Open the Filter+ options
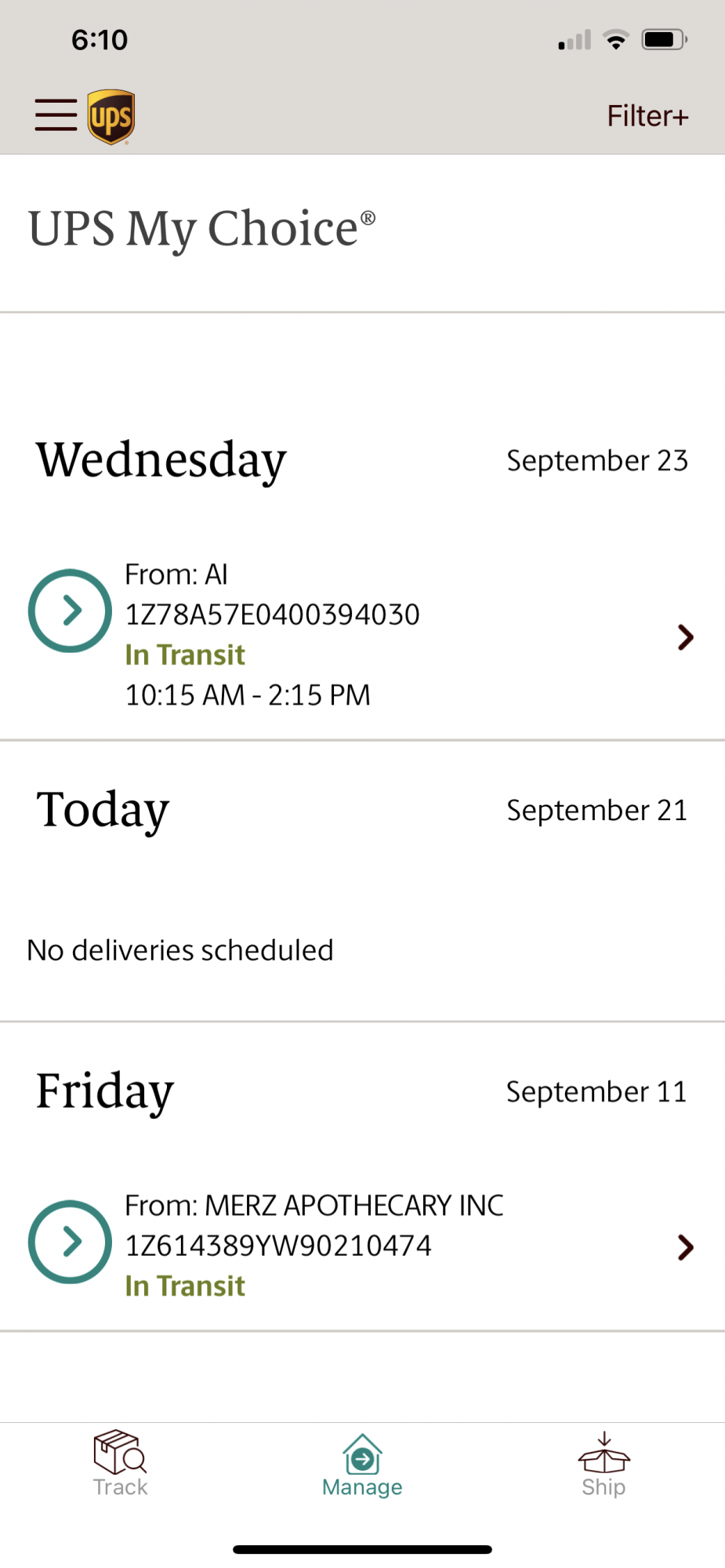Image resolution: width=725 pixels, height=1568 pixels. pos(647,116)
